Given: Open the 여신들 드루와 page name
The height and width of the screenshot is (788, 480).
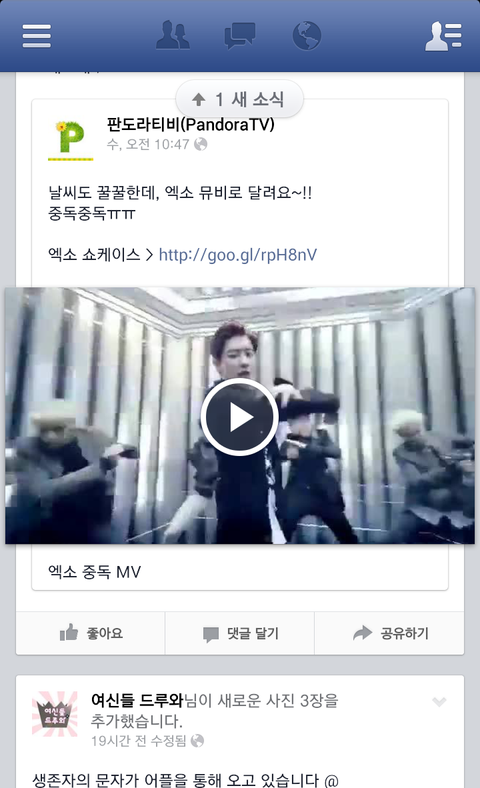Looking at the screenshot, I should tap(137, 700).
